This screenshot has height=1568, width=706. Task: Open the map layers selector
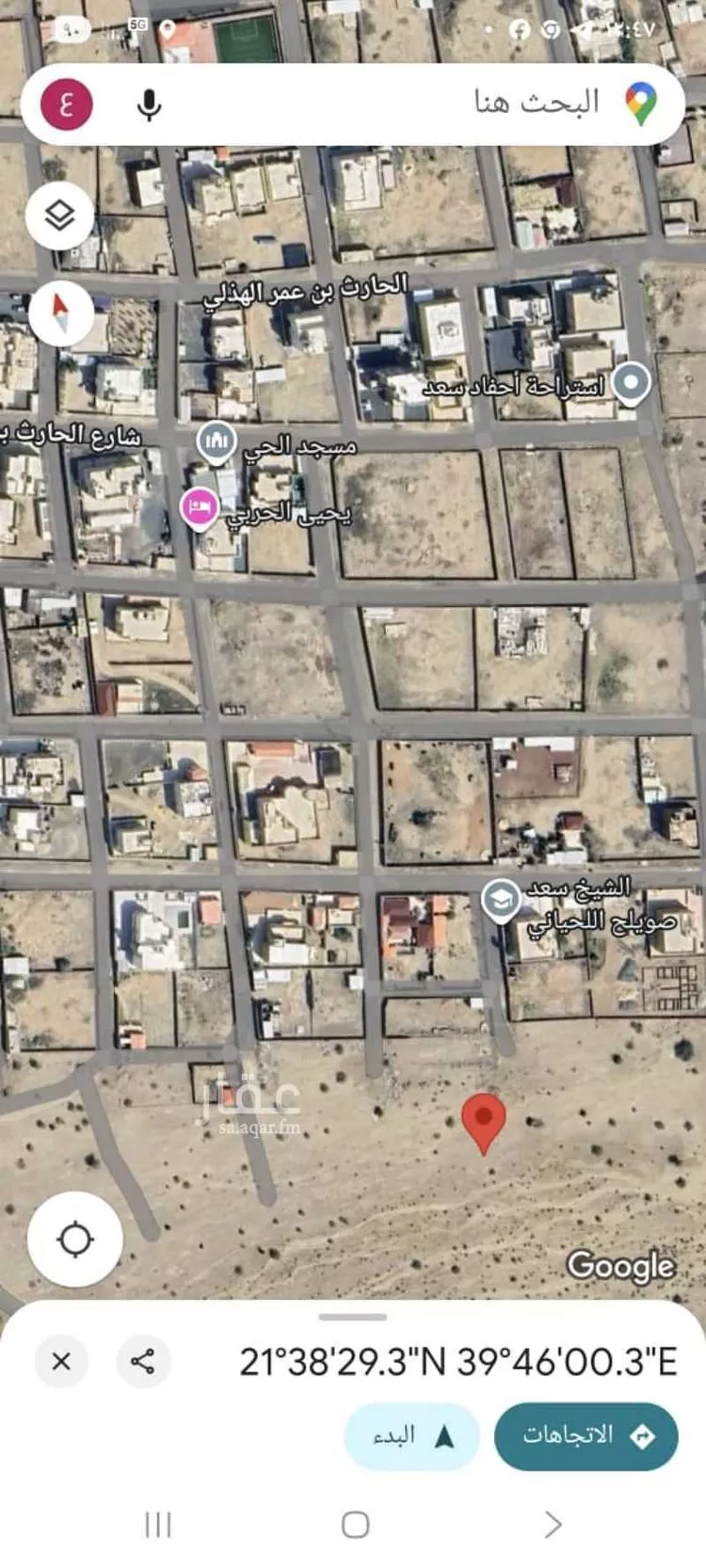(60, 216)
